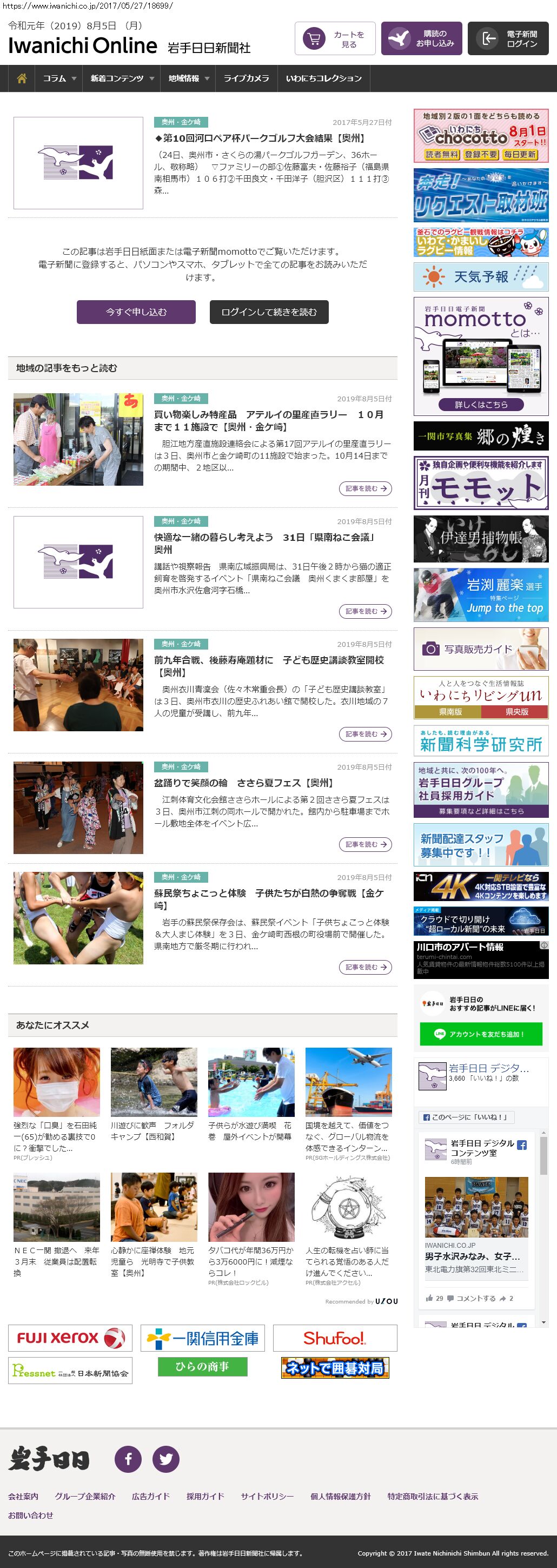Expand the 新着コンテンツ menu
The image size is (557, 1568).
pos(121,78)
